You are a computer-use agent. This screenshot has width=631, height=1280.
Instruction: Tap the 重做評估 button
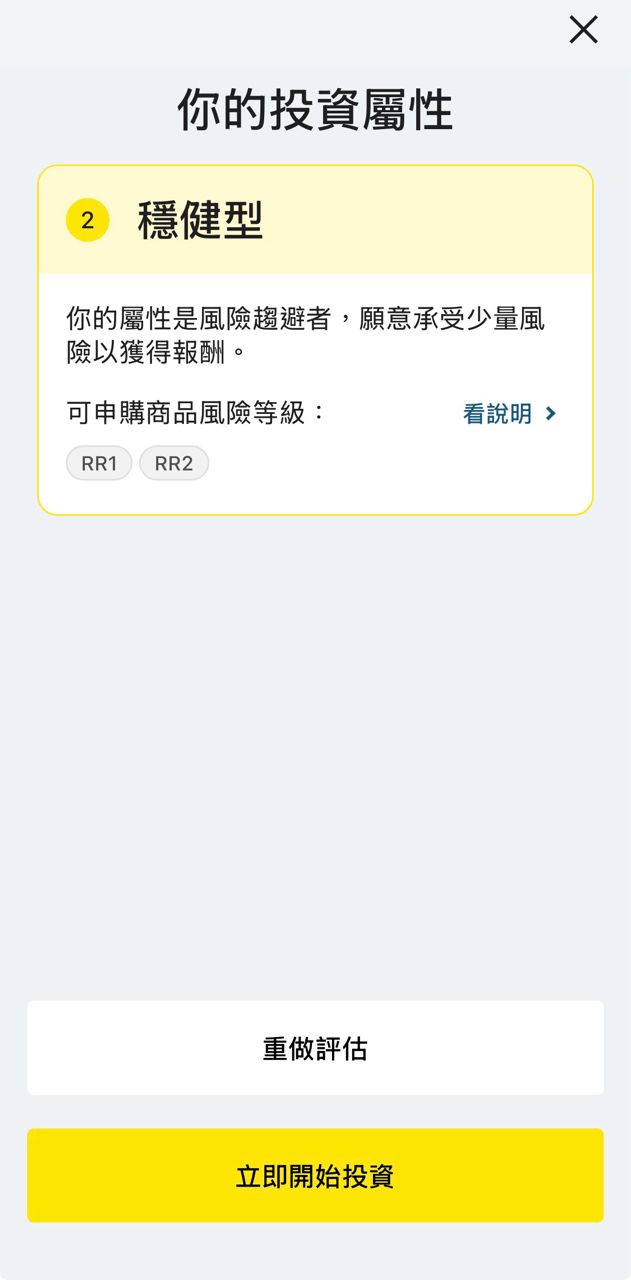pos(315,1048)
